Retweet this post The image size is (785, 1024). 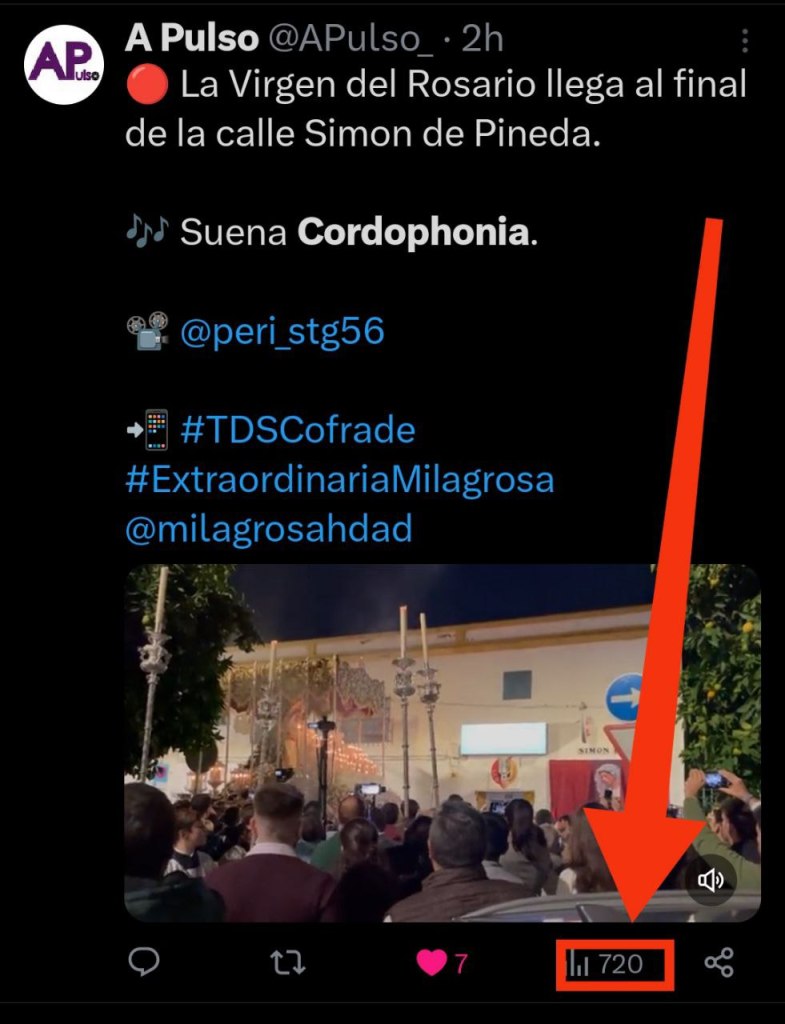tap(288, 963)
